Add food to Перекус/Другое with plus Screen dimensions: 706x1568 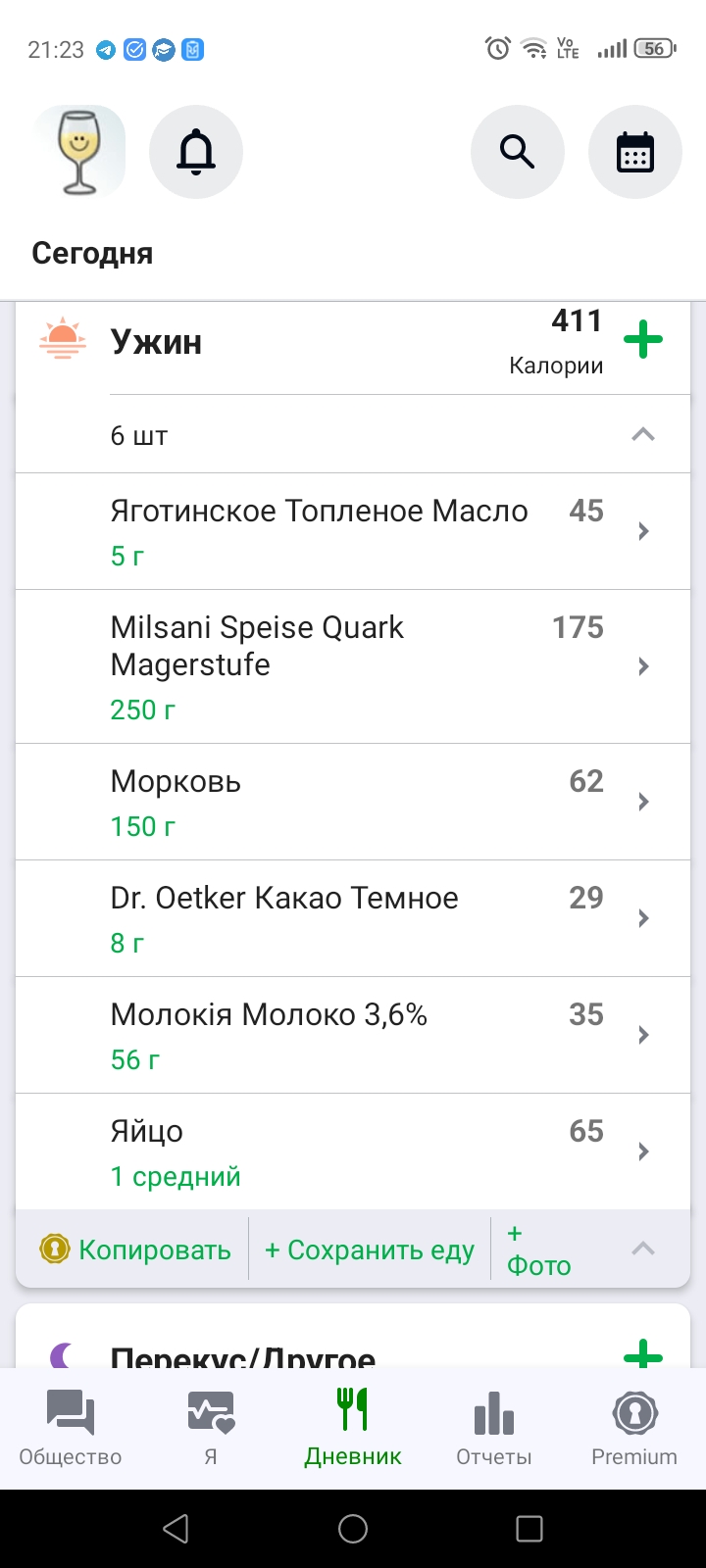[643, 1356]
